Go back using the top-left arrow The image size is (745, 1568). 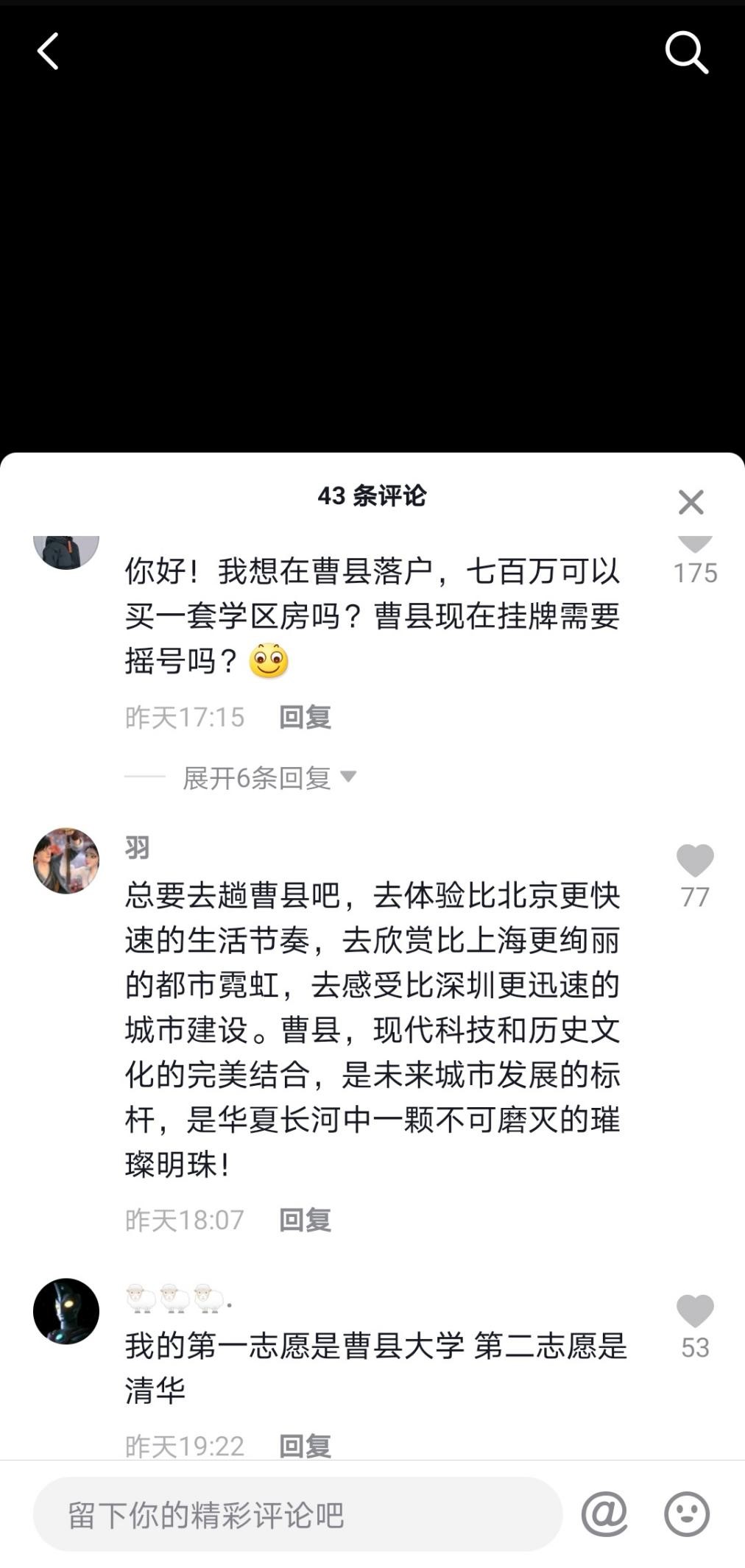pyautogui.click(x=48, y=52)
